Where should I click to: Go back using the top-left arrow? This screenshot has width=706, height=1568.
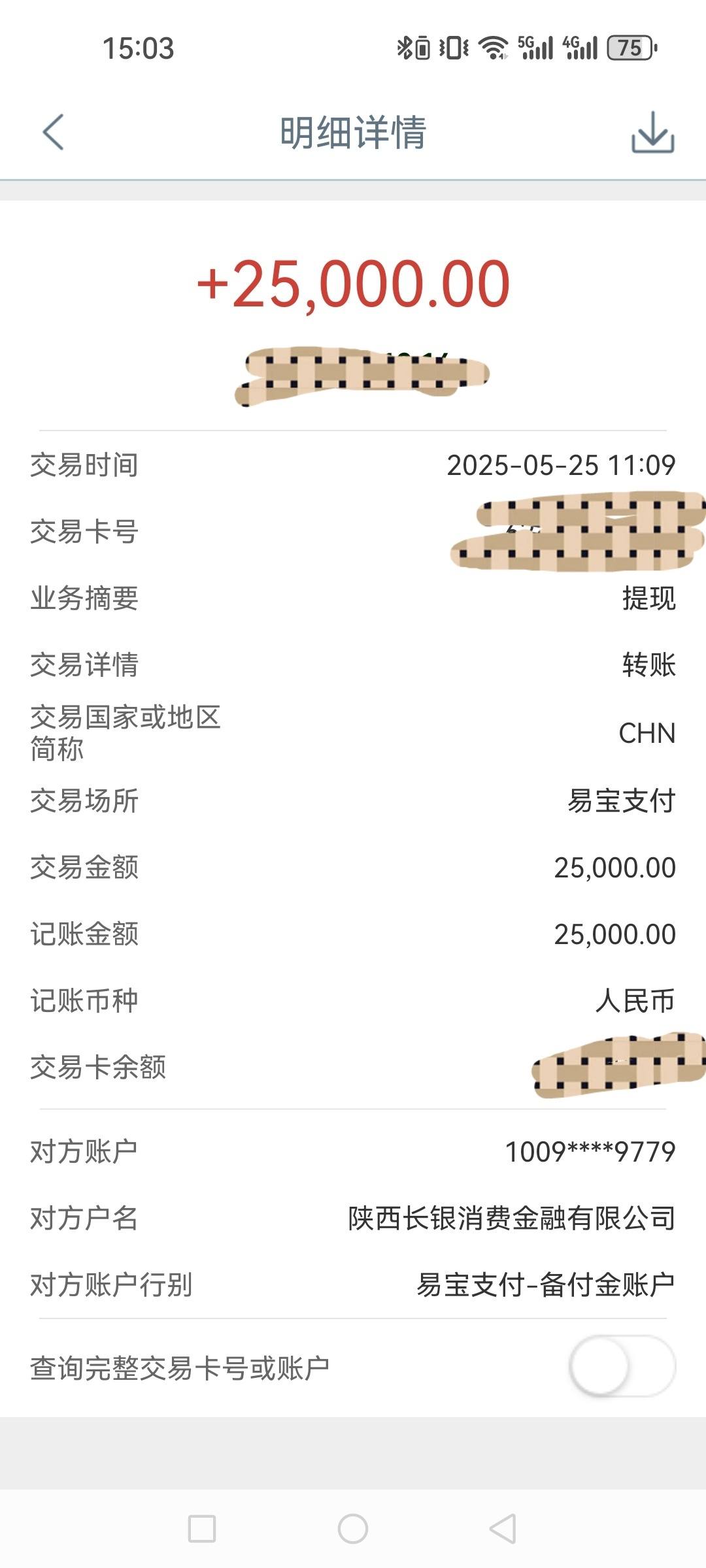pyautogui.click(x=53, y=132)
